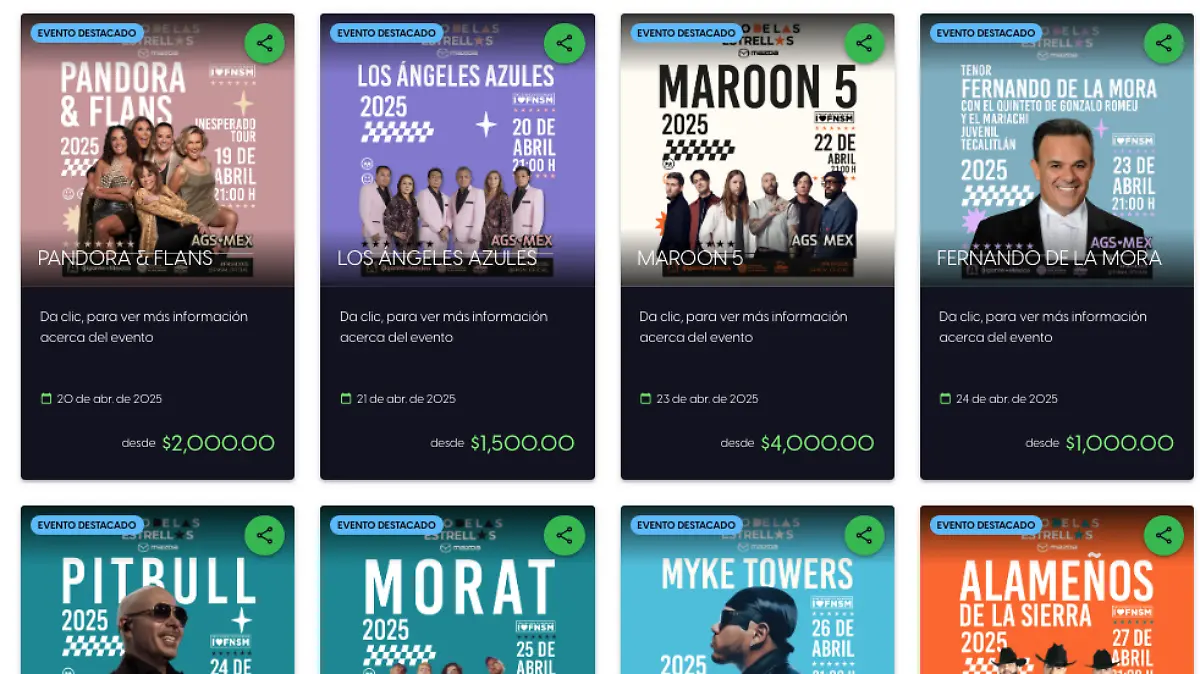Share the Los Ángeles Azules event
Screen dimensions: 1200x674
pyautogui.click(x=564, y=43)
